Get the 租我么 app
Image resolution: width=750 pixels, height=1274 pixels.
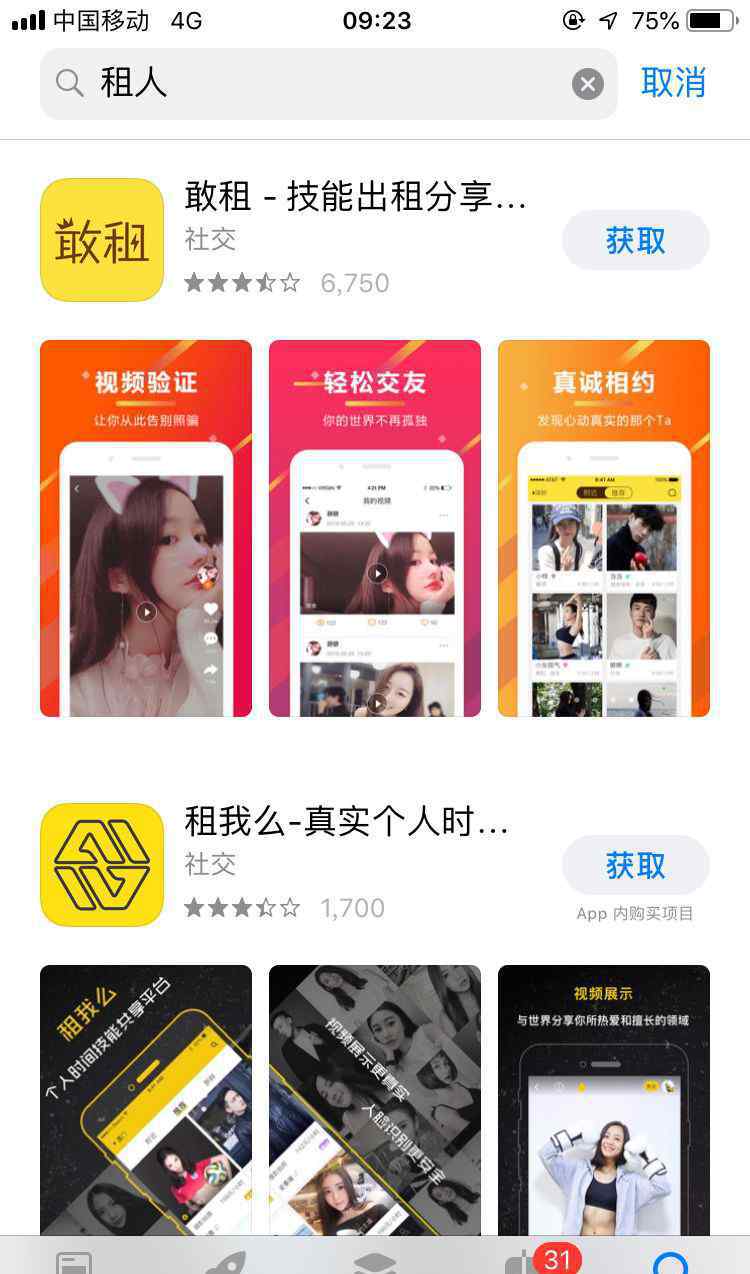click(636, 865)
